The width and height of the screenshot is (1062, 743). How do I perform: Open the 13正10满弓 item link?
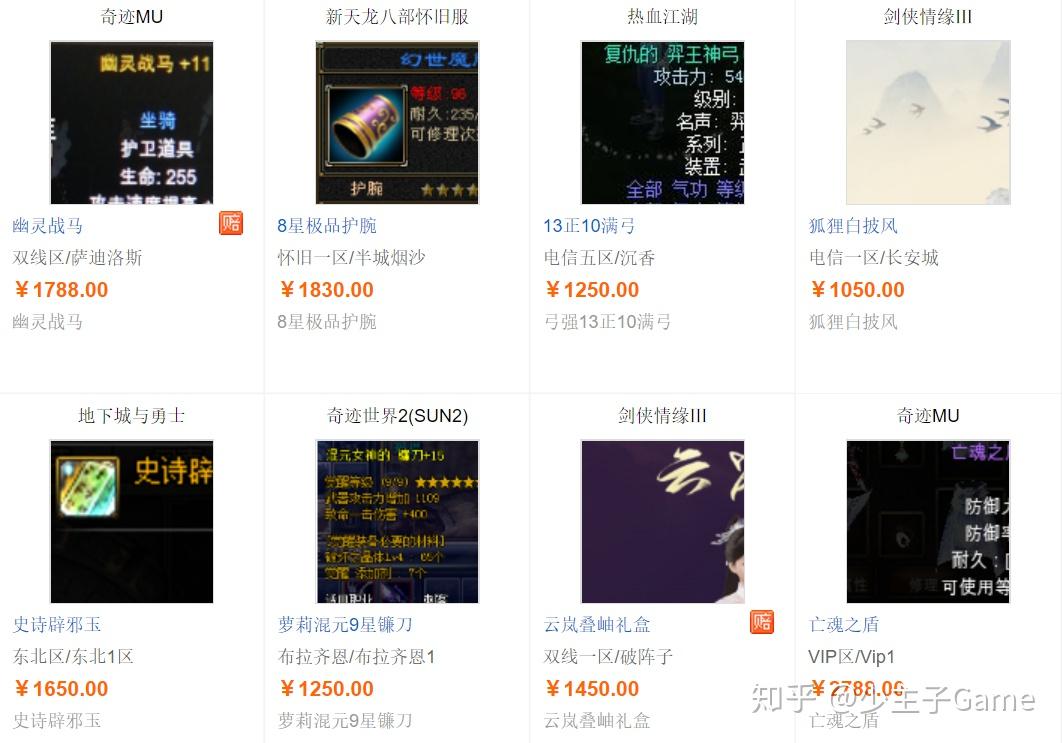coord(589,226)
